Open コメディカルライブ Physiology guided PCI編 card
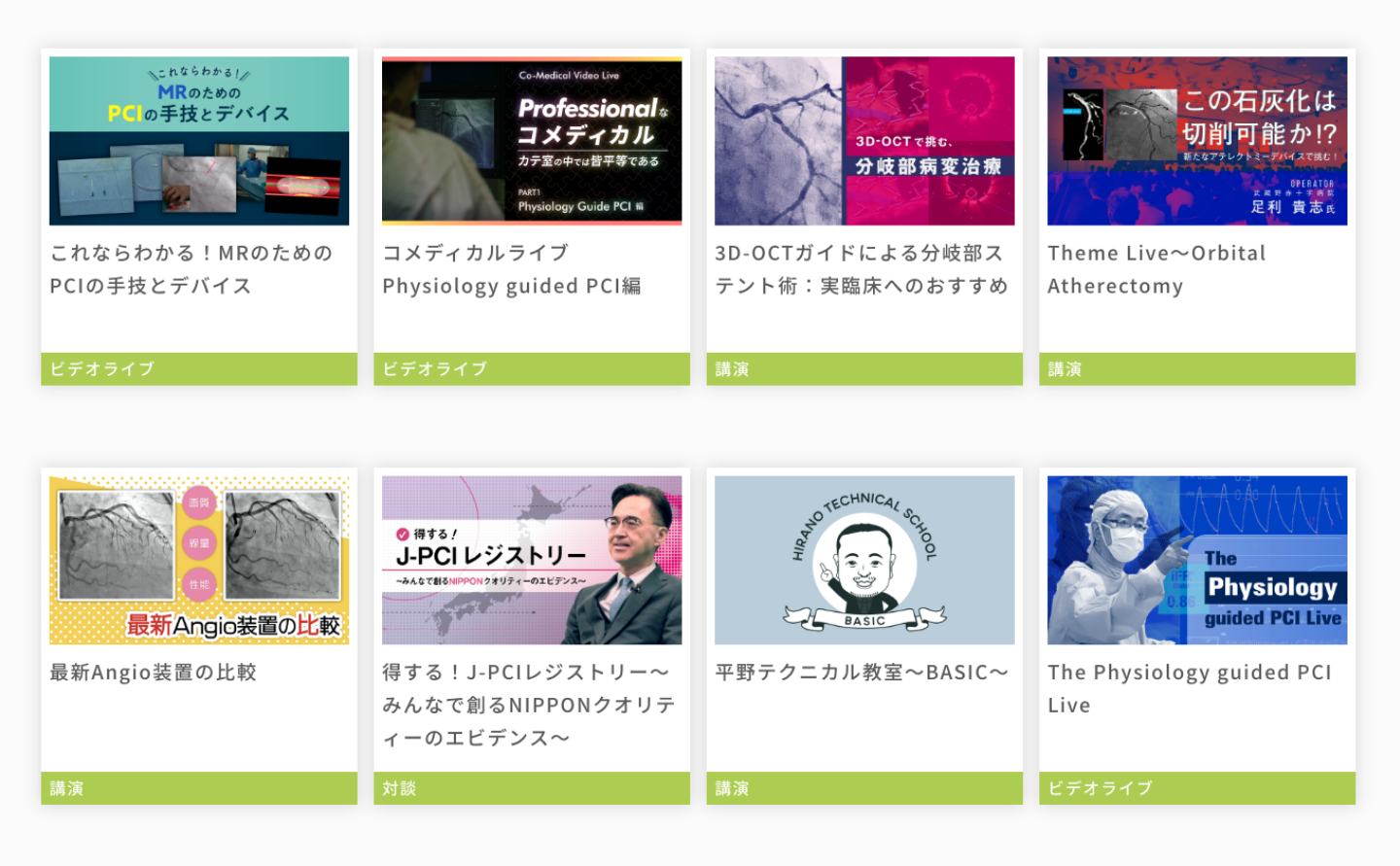Viewport: 1400px width, 866px height. pos(531,142)
